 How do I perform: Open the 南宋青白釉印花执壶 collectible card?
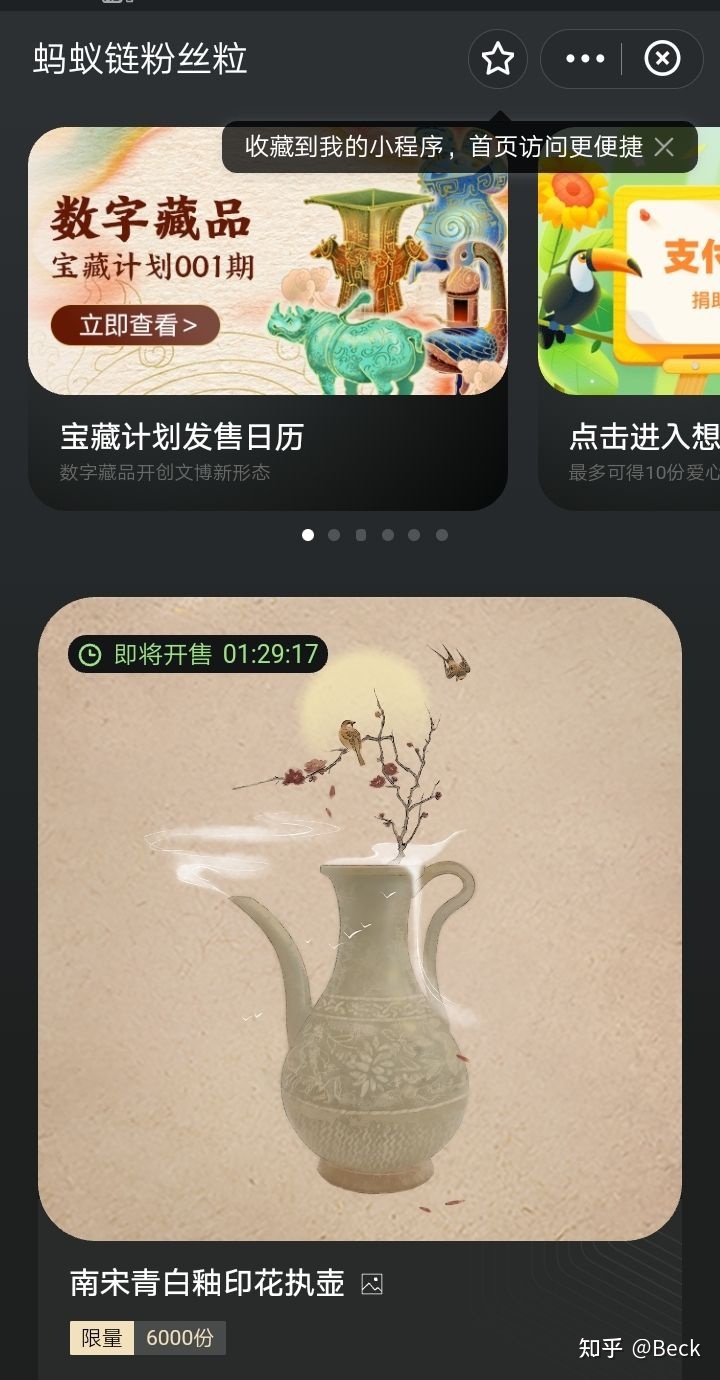click(x=360, y=918)
